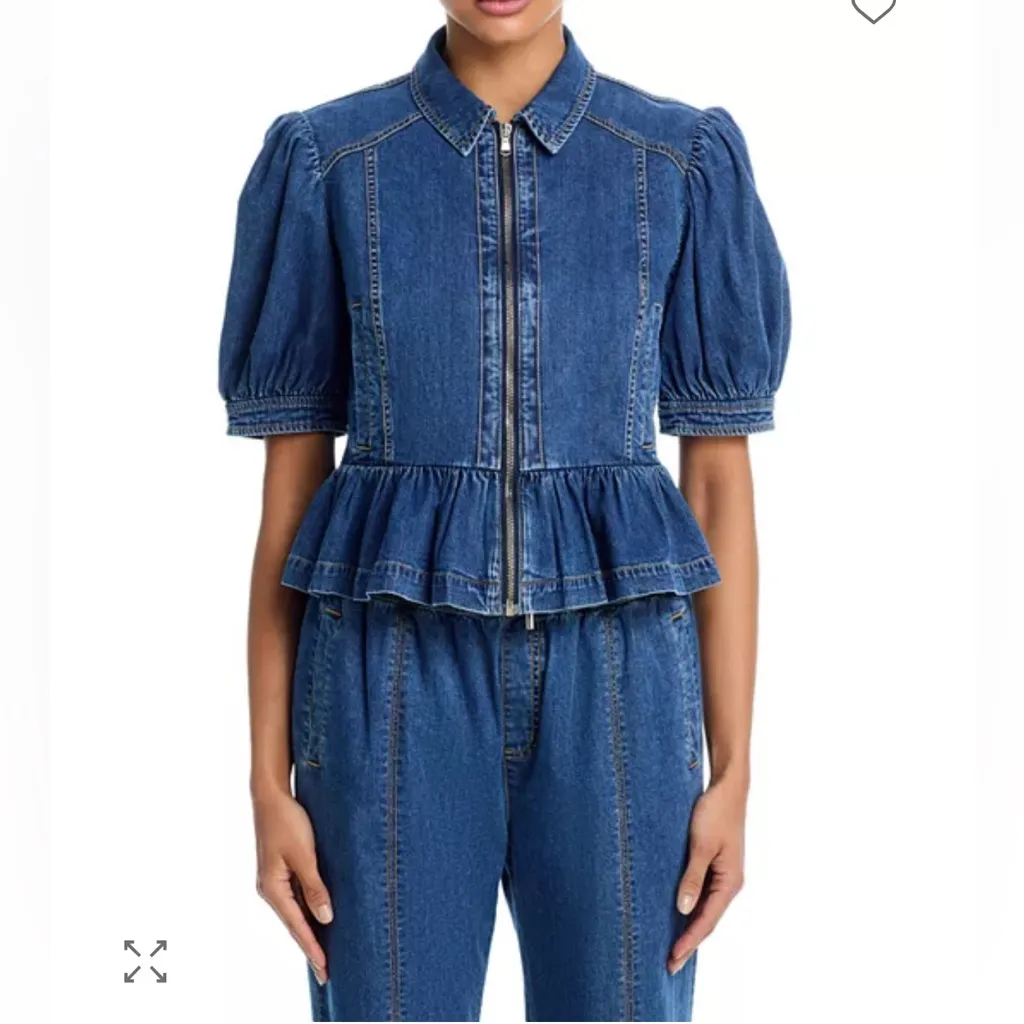The width and height of the screenshot is (1024, 1024).
Task: Add the denim top to favorites
Action: coord(873,9)
